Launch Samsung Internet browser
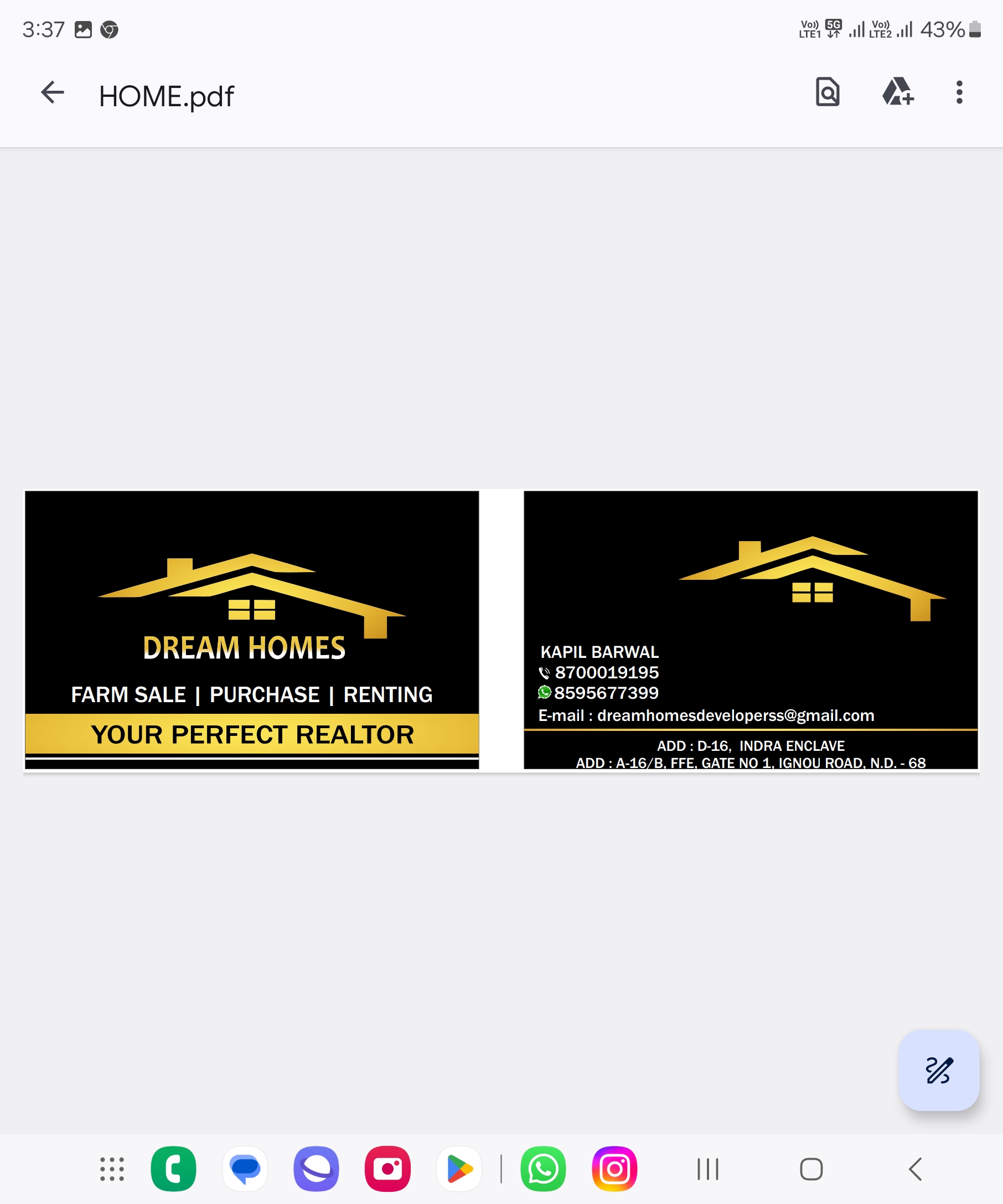Viewport: 1003px width, 1204px height. click(x=316, y=1169)
